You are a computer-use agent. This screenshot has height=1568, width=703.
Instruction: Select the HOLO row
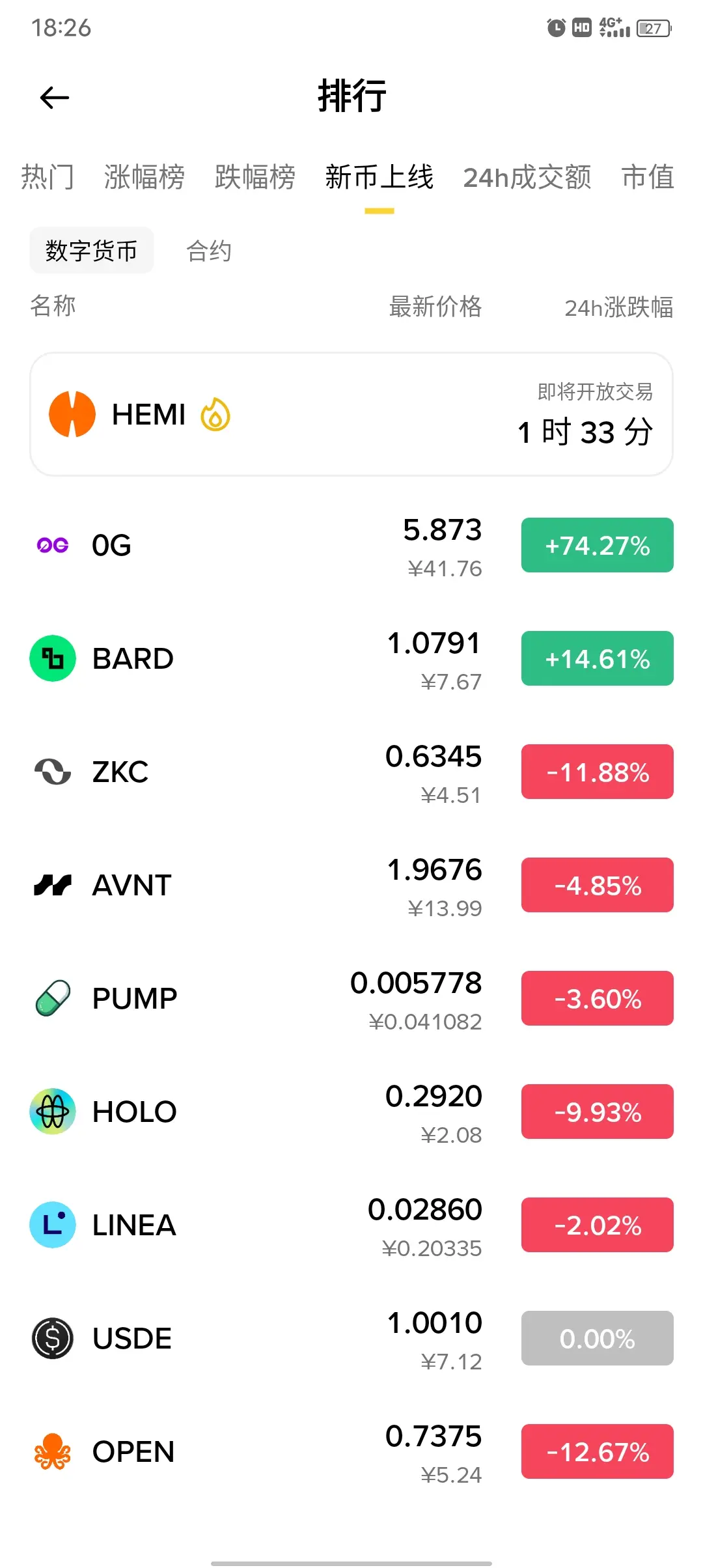260,1112
